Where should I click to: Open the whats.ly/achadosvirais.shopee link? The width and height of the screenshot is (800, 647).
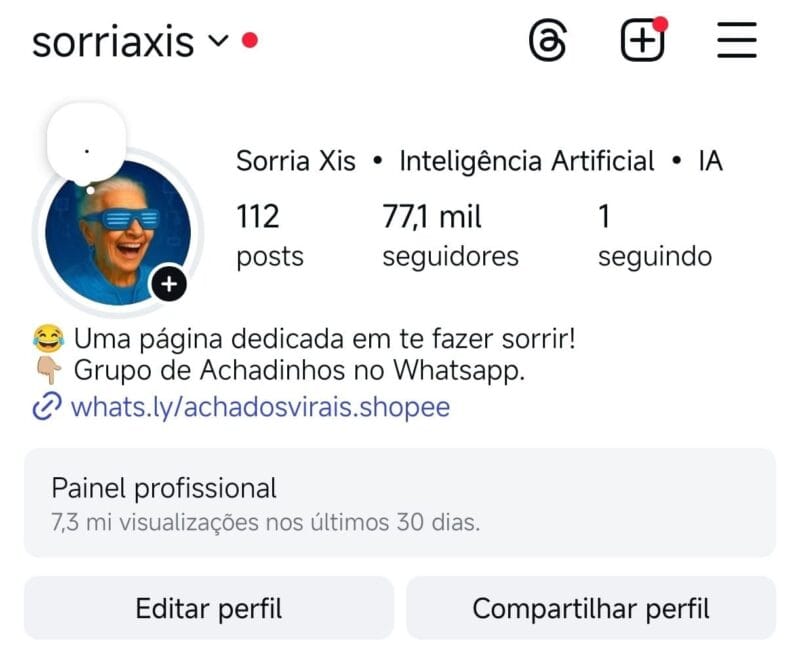(260, 407)
